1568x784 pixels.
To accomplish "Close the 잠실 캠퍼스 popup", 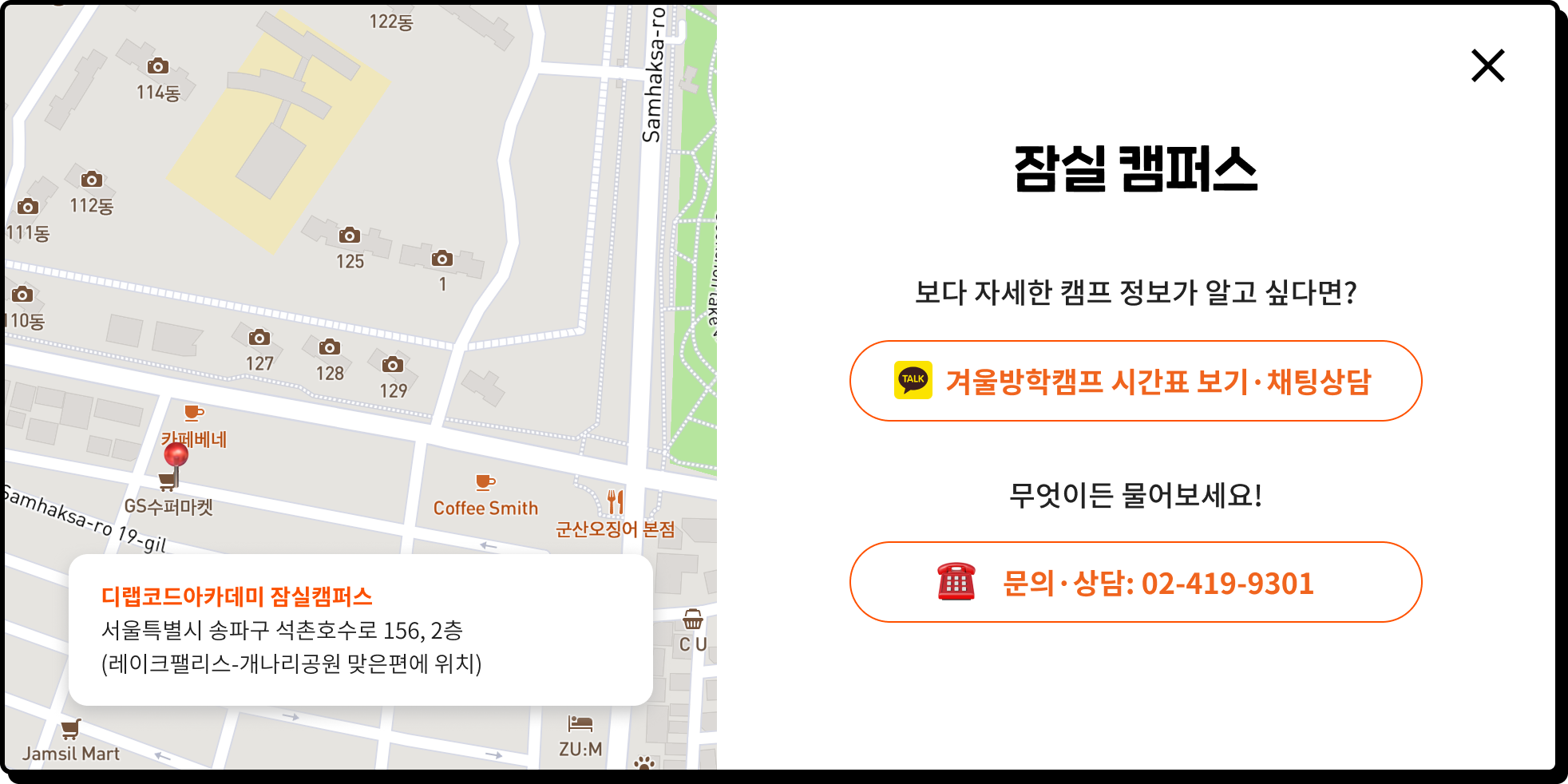I will [x=1487, y=65].
